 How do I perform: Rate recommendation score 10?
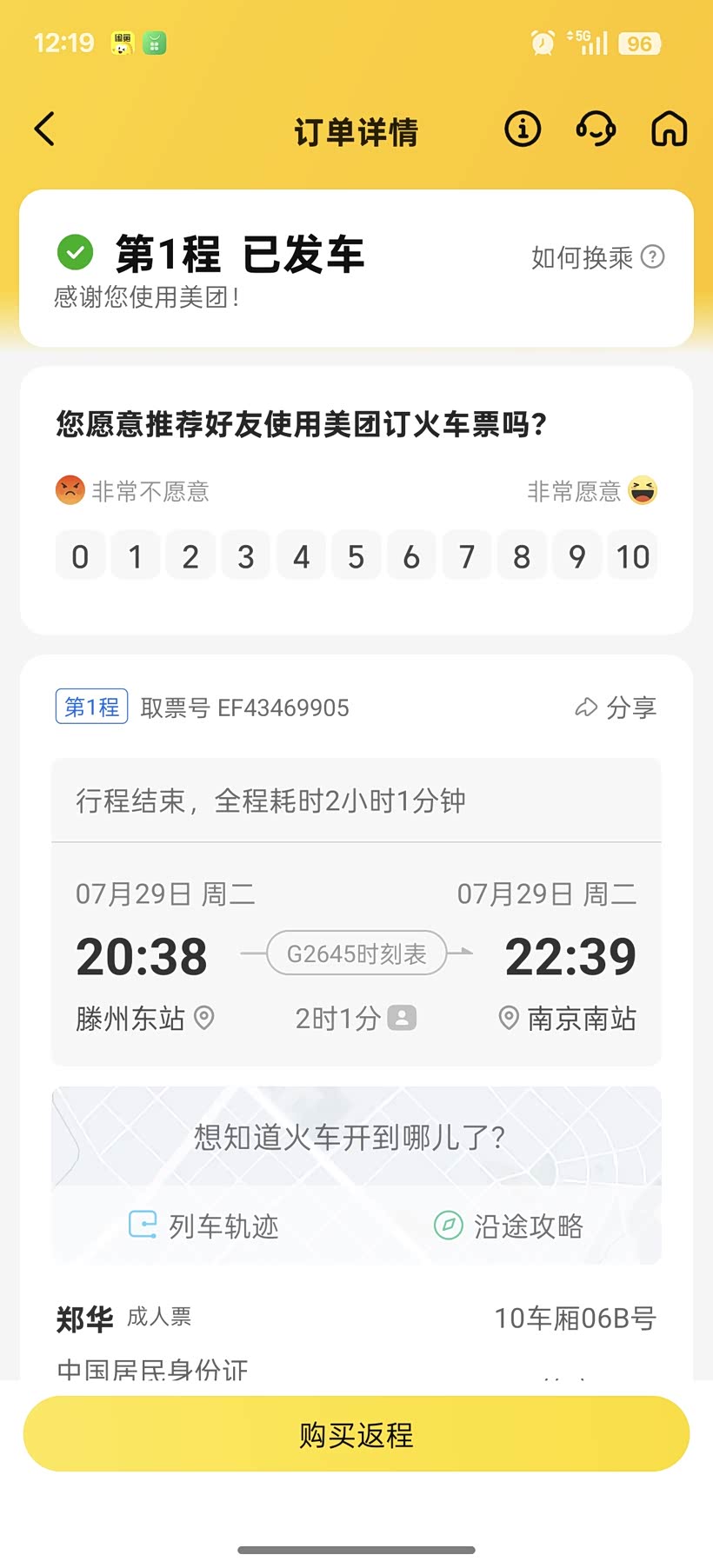(632, 556)
